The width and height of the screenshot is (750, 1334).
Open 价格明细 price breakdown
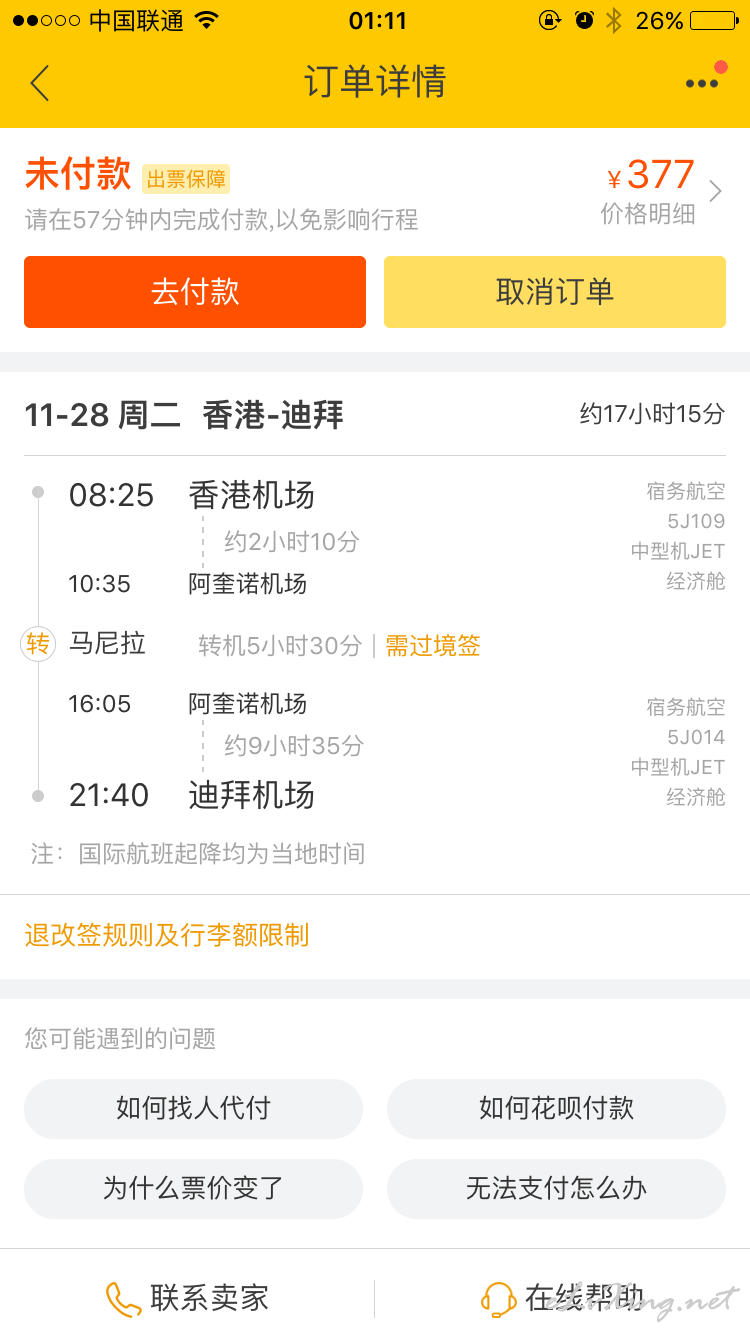[648, 214]
